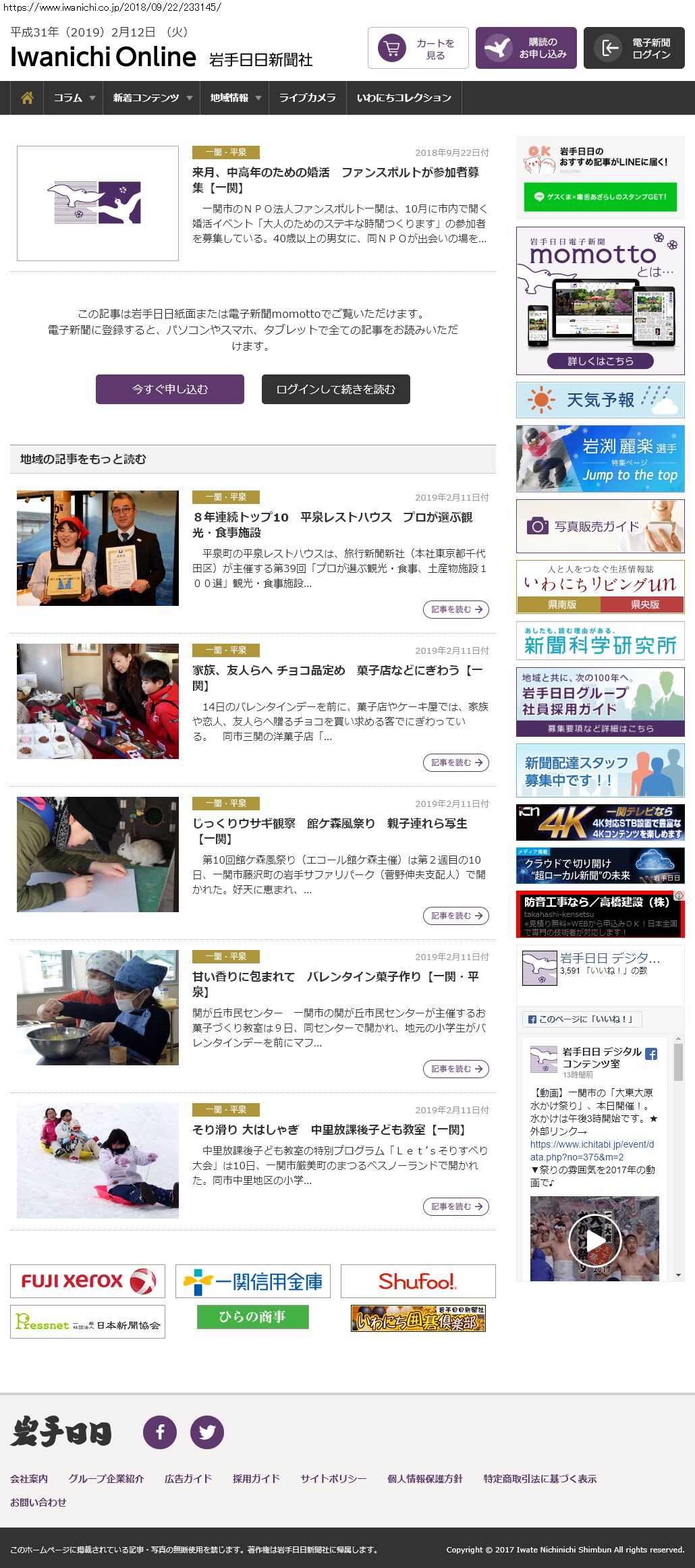This screenshot has width=695, height=1568.
Task: Open the Twitter icon in footer
Action: (x=206, y=1432)
